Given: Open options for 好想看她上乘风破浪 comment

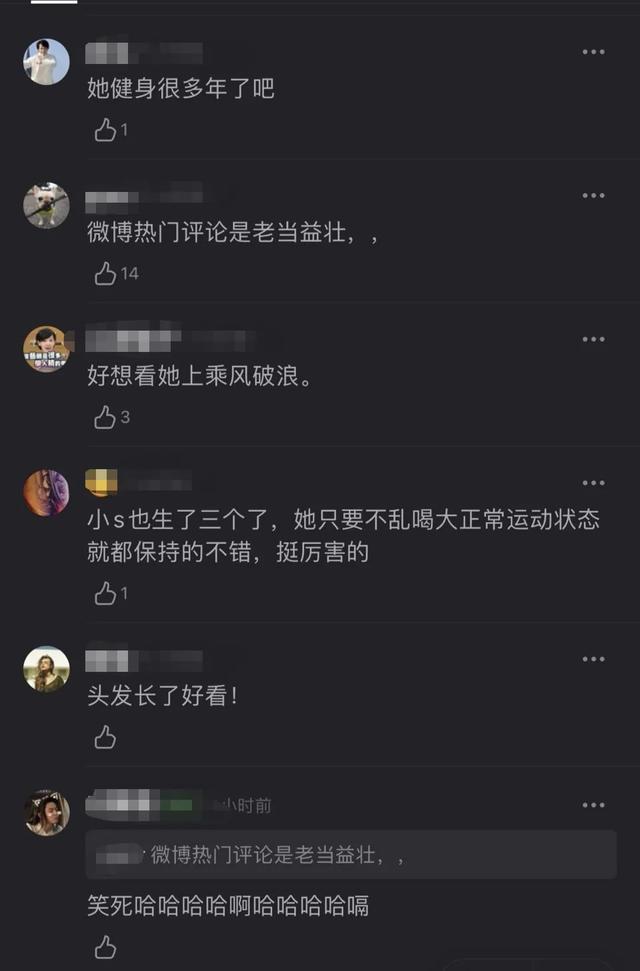Looking at the screenshot, I should [593, 339].
